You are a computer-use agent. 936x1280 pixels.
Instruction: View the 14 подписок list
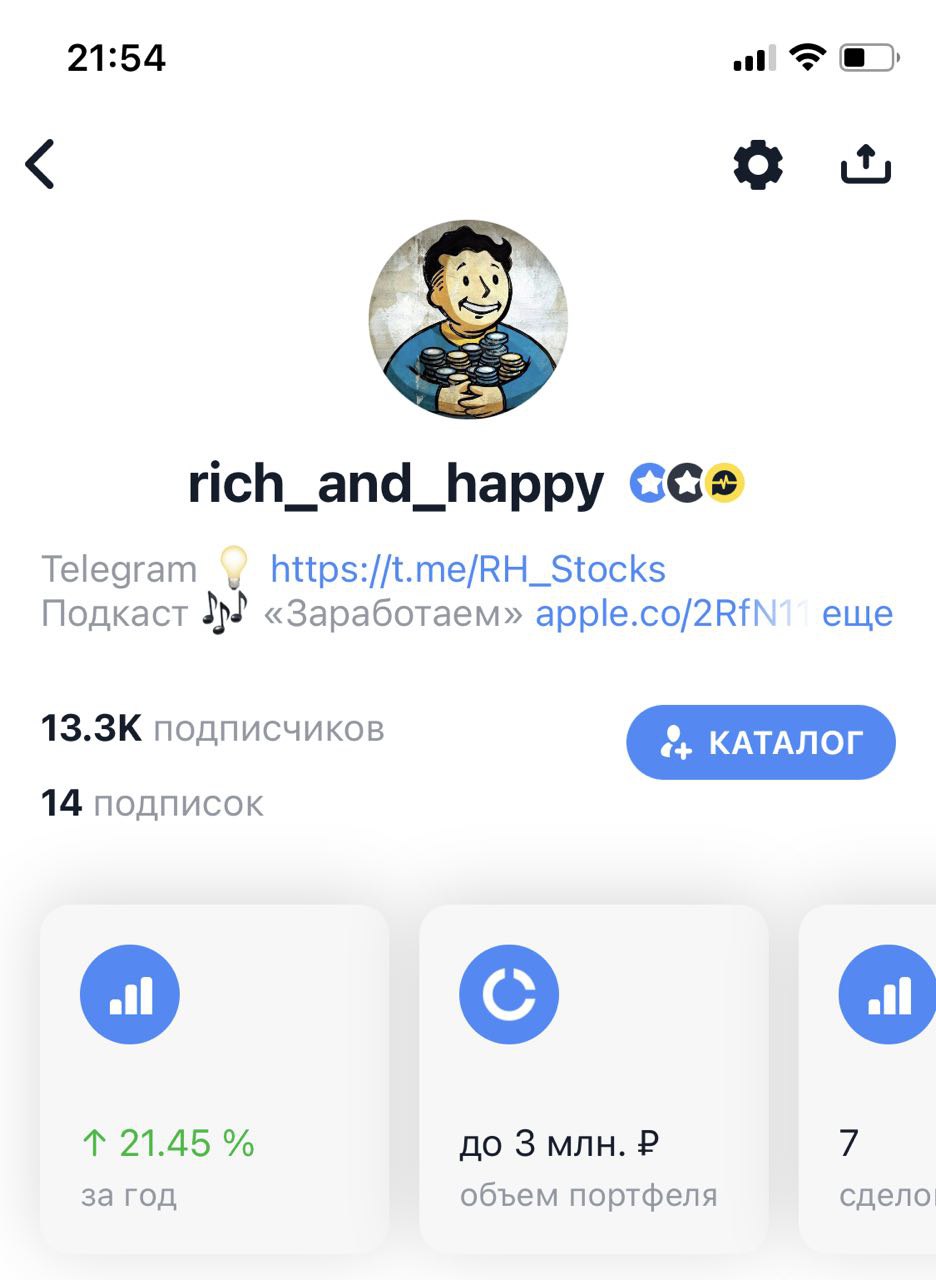pyautogui.click(x=152, y=802)
